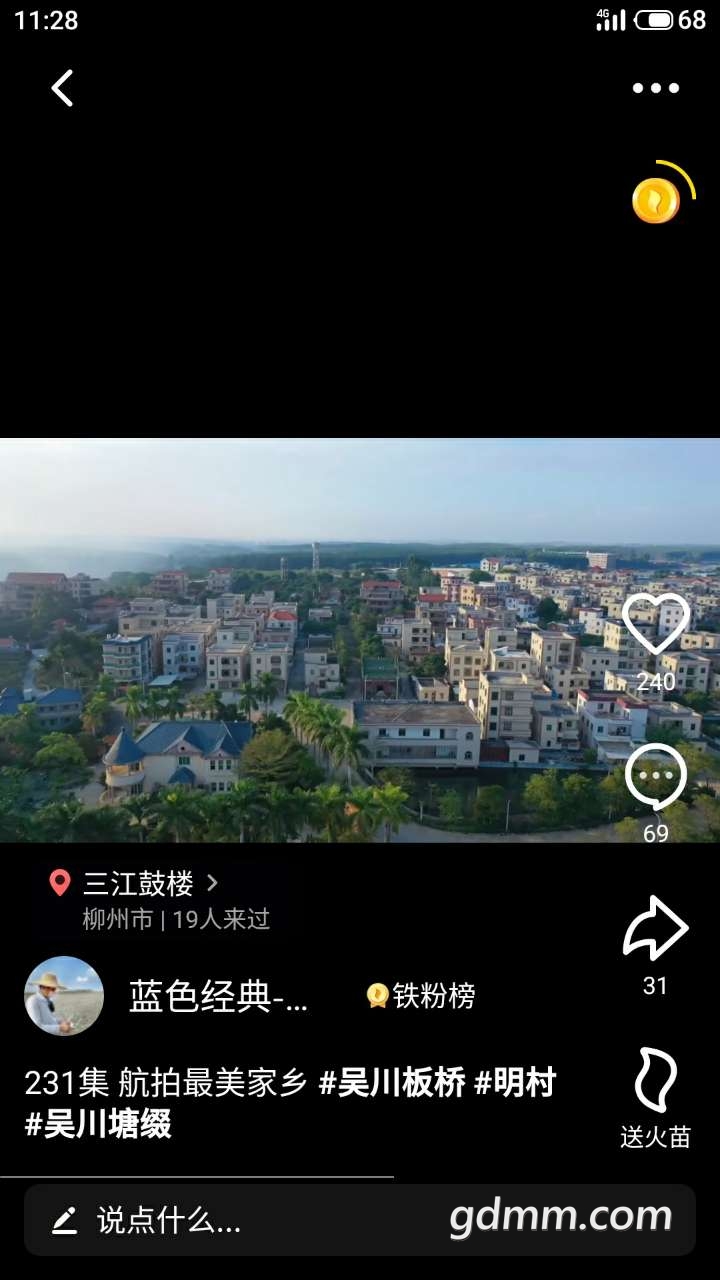Screen dimensions: 720x1280
Task: Go back using the top-left arrow
Action: tap(62, 88)
